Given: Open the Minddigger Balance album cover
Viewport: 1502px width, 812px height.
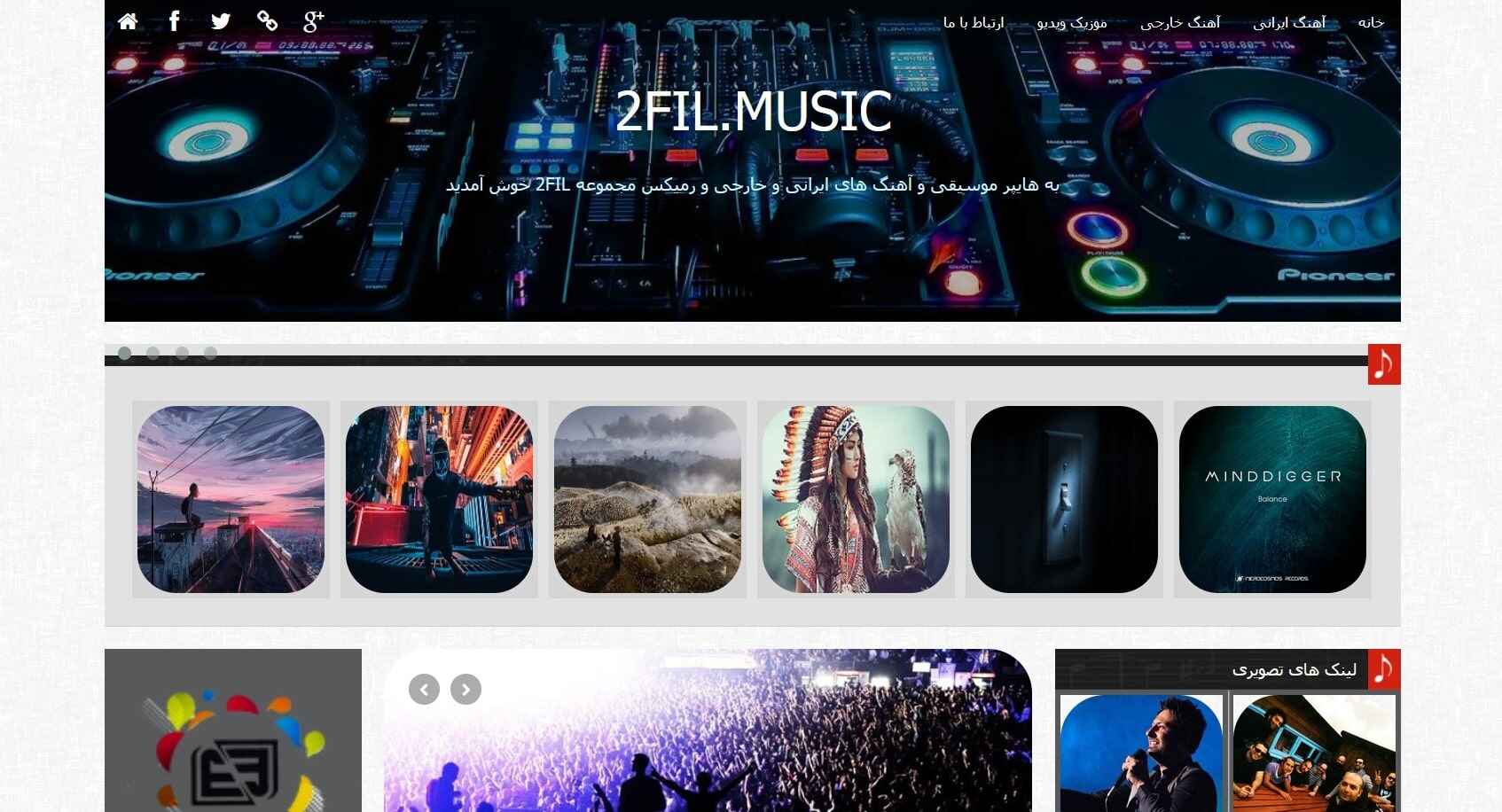Looking at the screenshot, I should pyautogui.click(x=1272, y=499).
